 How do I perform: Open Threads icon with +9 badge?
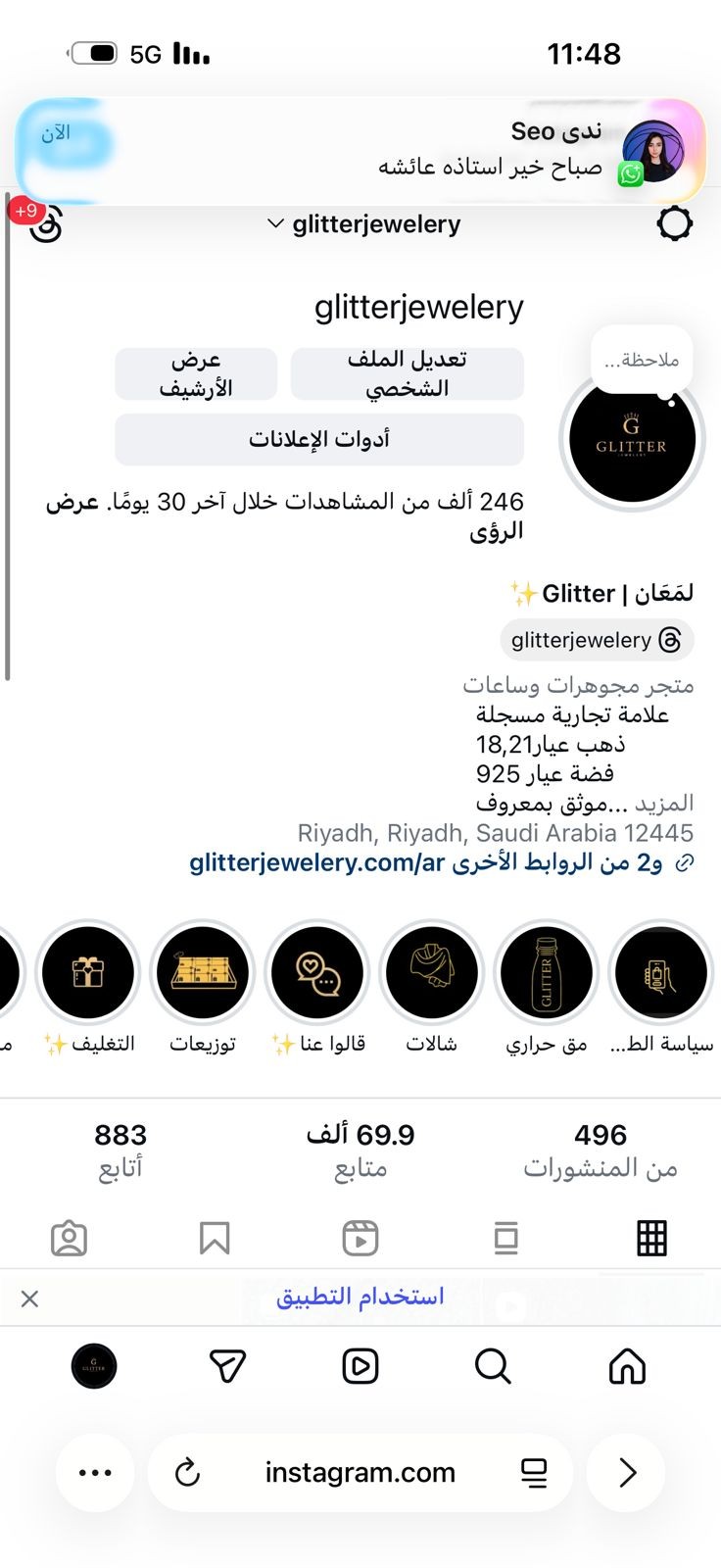pos(44,224)
